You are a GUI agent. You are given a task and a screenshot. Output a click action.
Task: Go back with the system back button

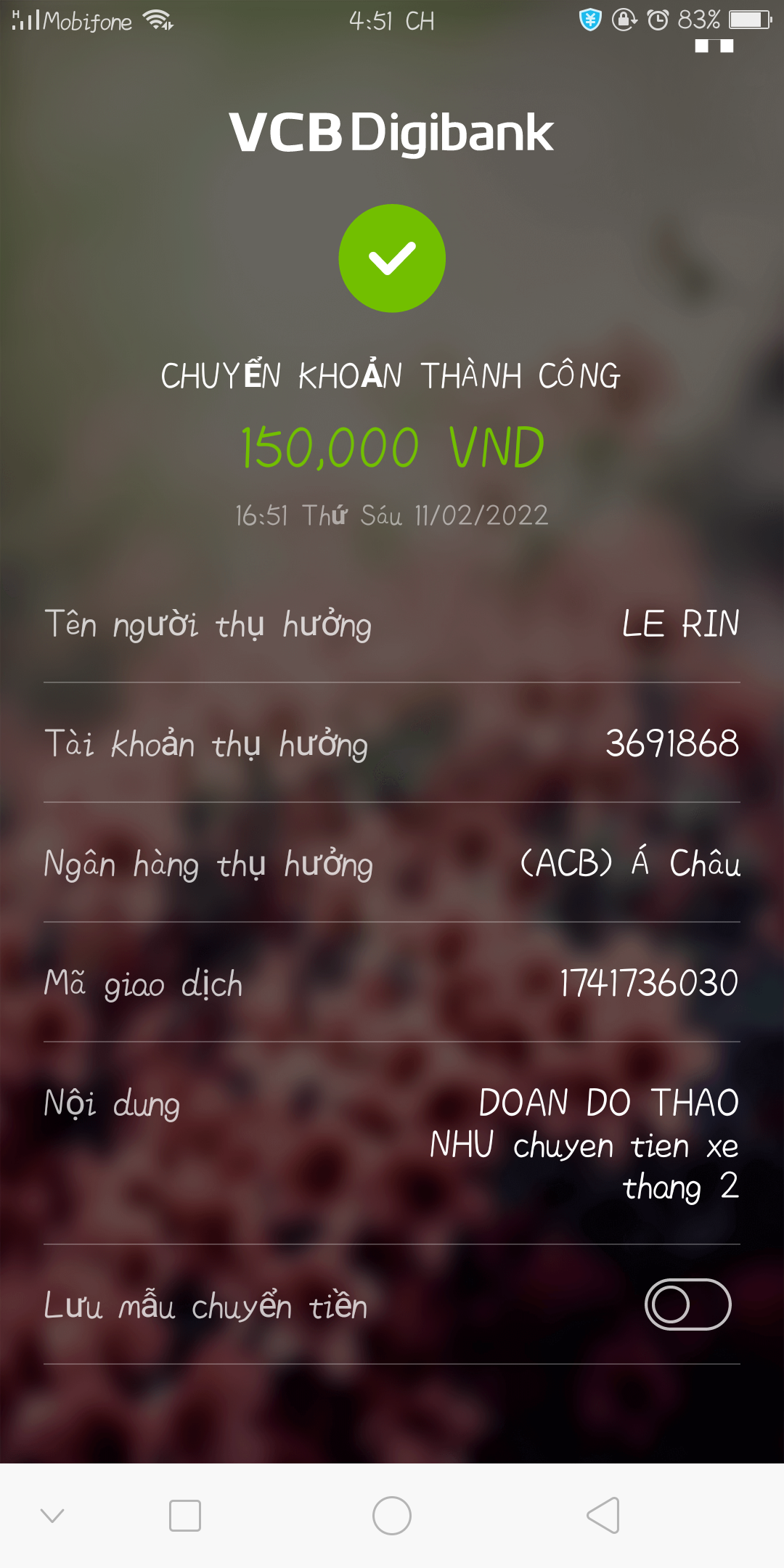tap(603, 1516)
